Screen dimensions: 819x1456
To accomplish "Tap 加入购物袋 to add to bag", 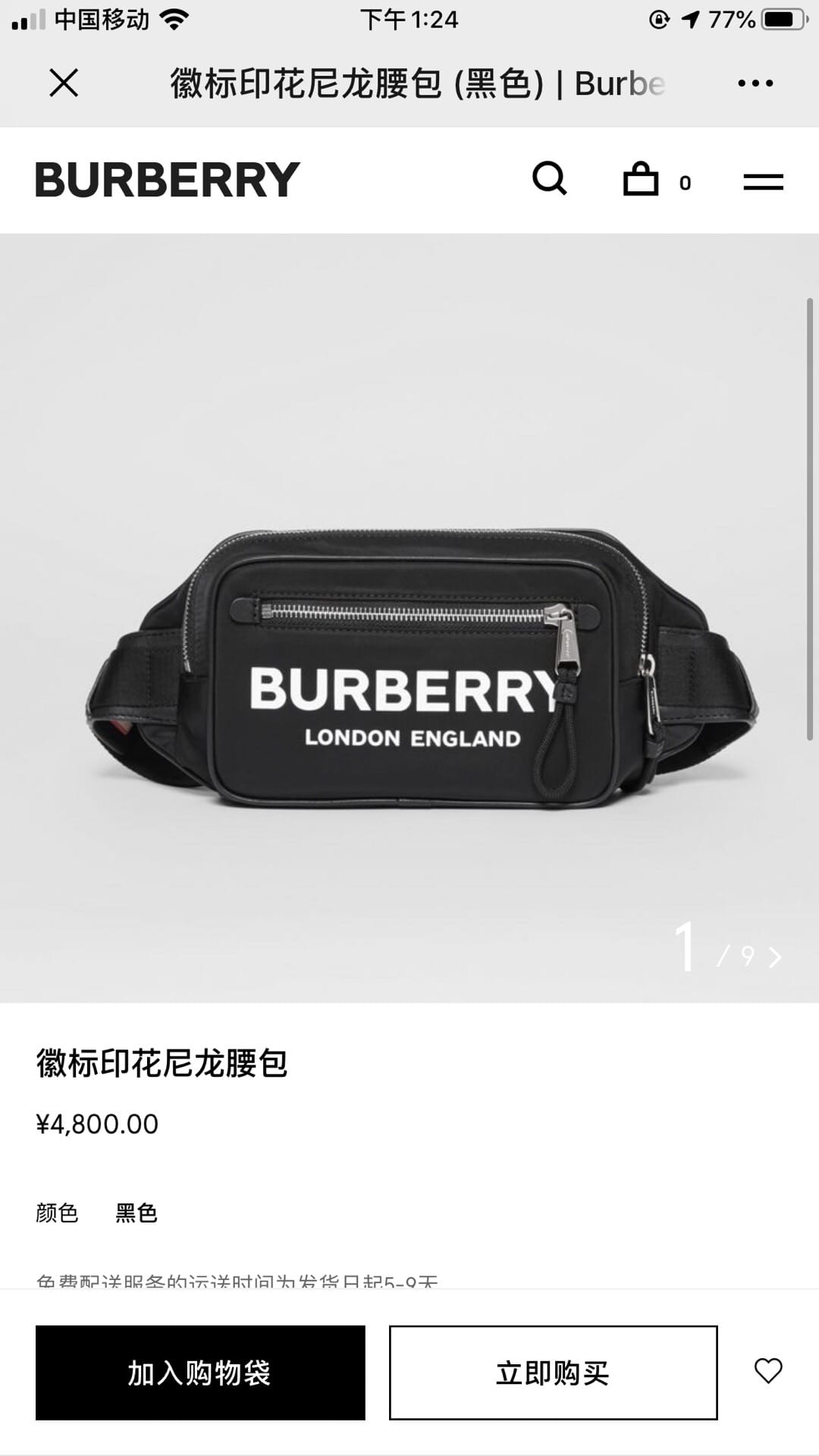I will tap(200, 1373).
